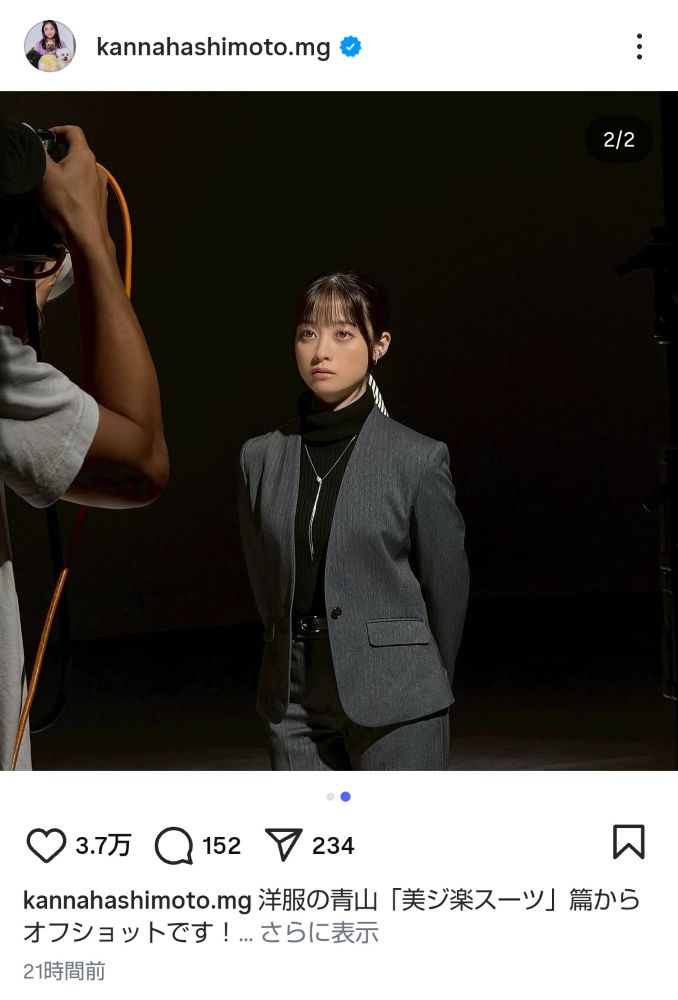The height and width of the screenshot is (1000, 678).
Task: Open the username link in the caption
Action: click(136, 900)
